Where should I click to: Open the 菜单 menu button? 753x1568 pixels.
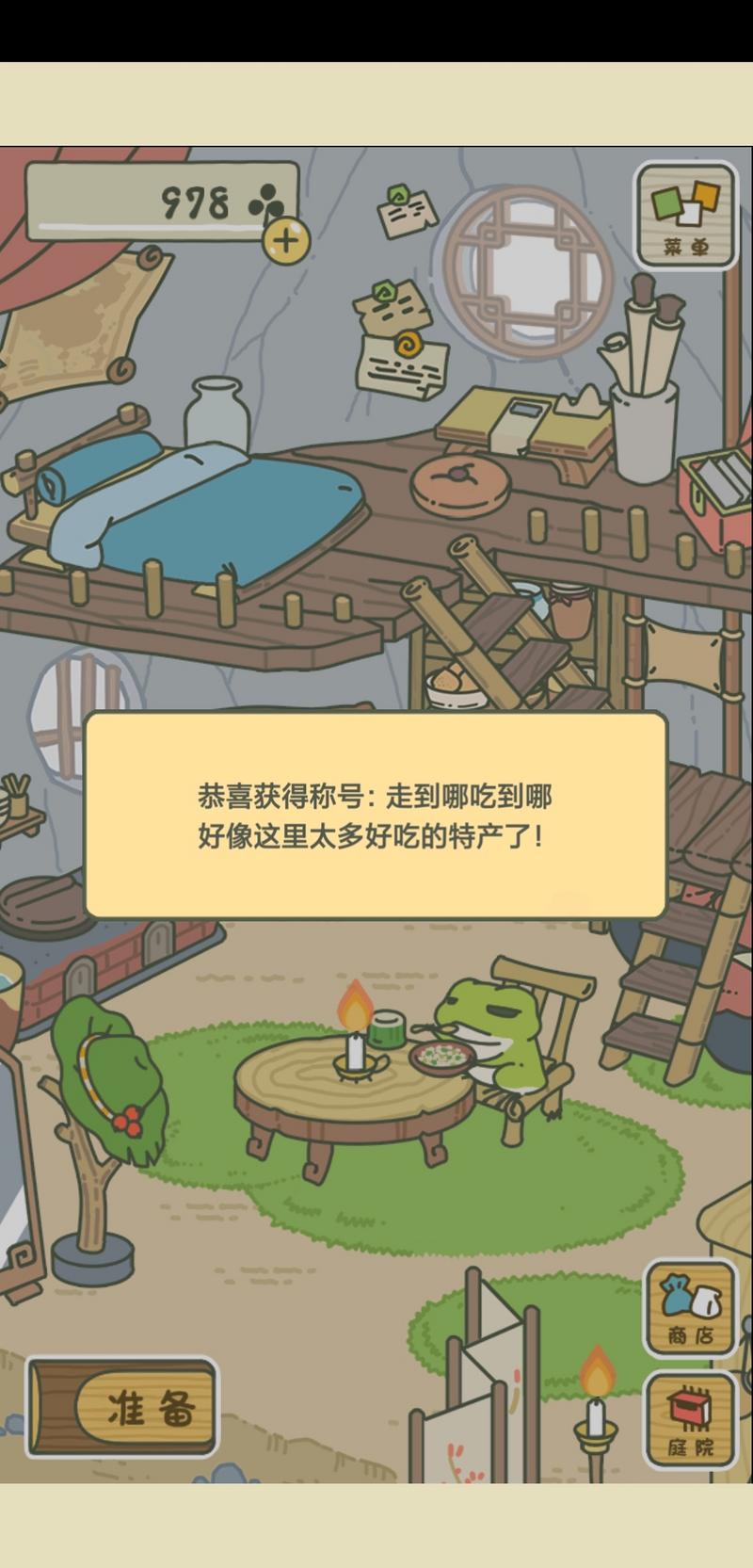point(685,216)
